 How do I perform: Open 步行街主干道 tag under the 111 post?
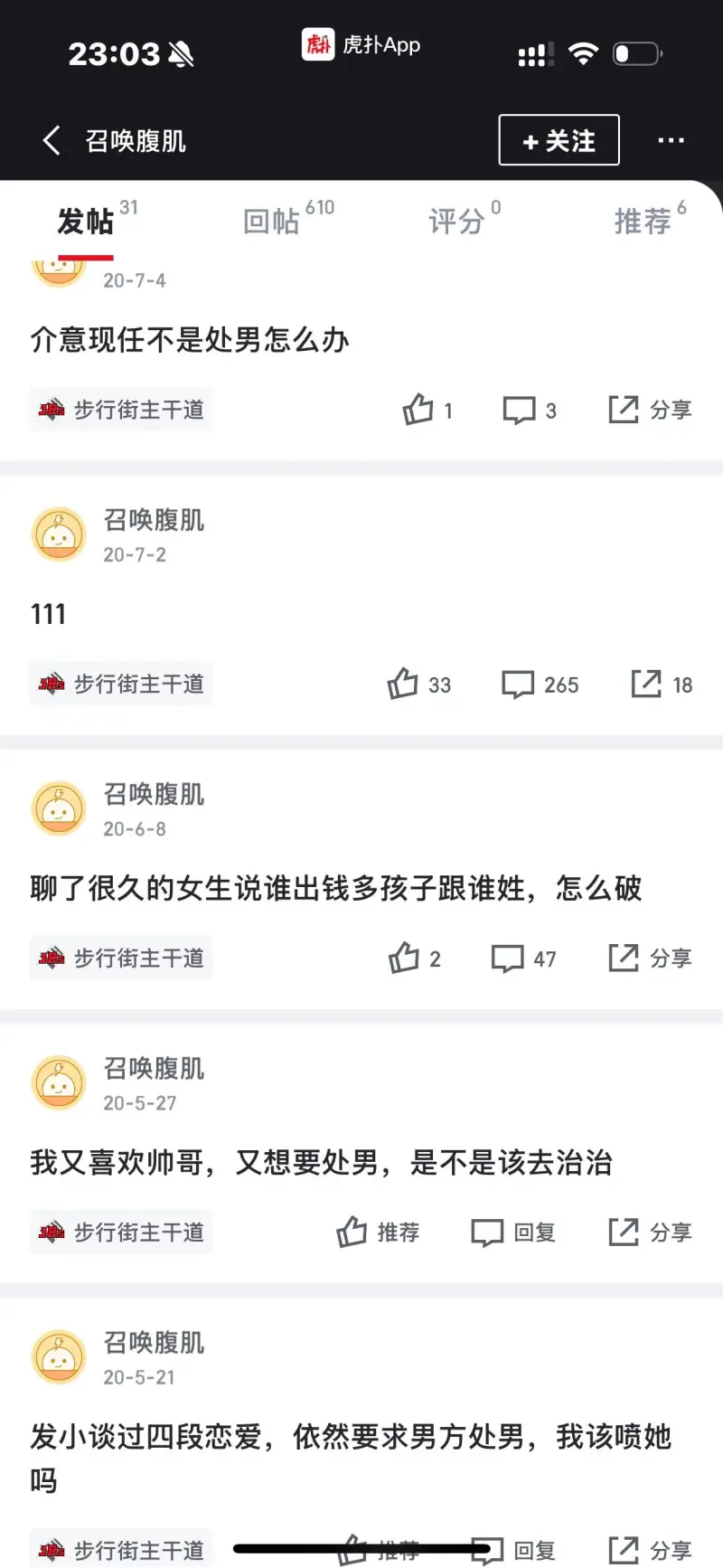121,685
